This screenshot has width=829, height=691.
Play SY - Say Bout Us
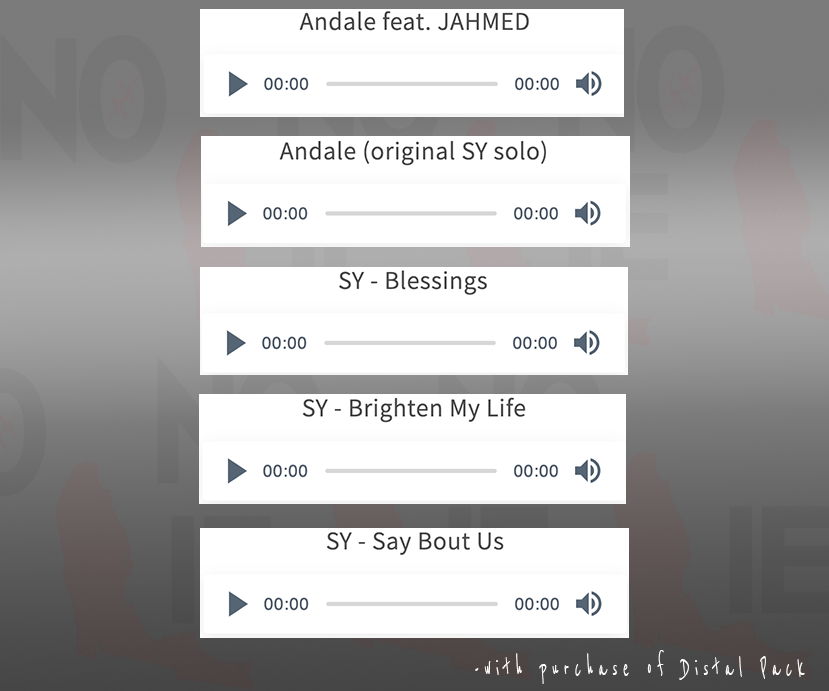[x=237, y=604]
